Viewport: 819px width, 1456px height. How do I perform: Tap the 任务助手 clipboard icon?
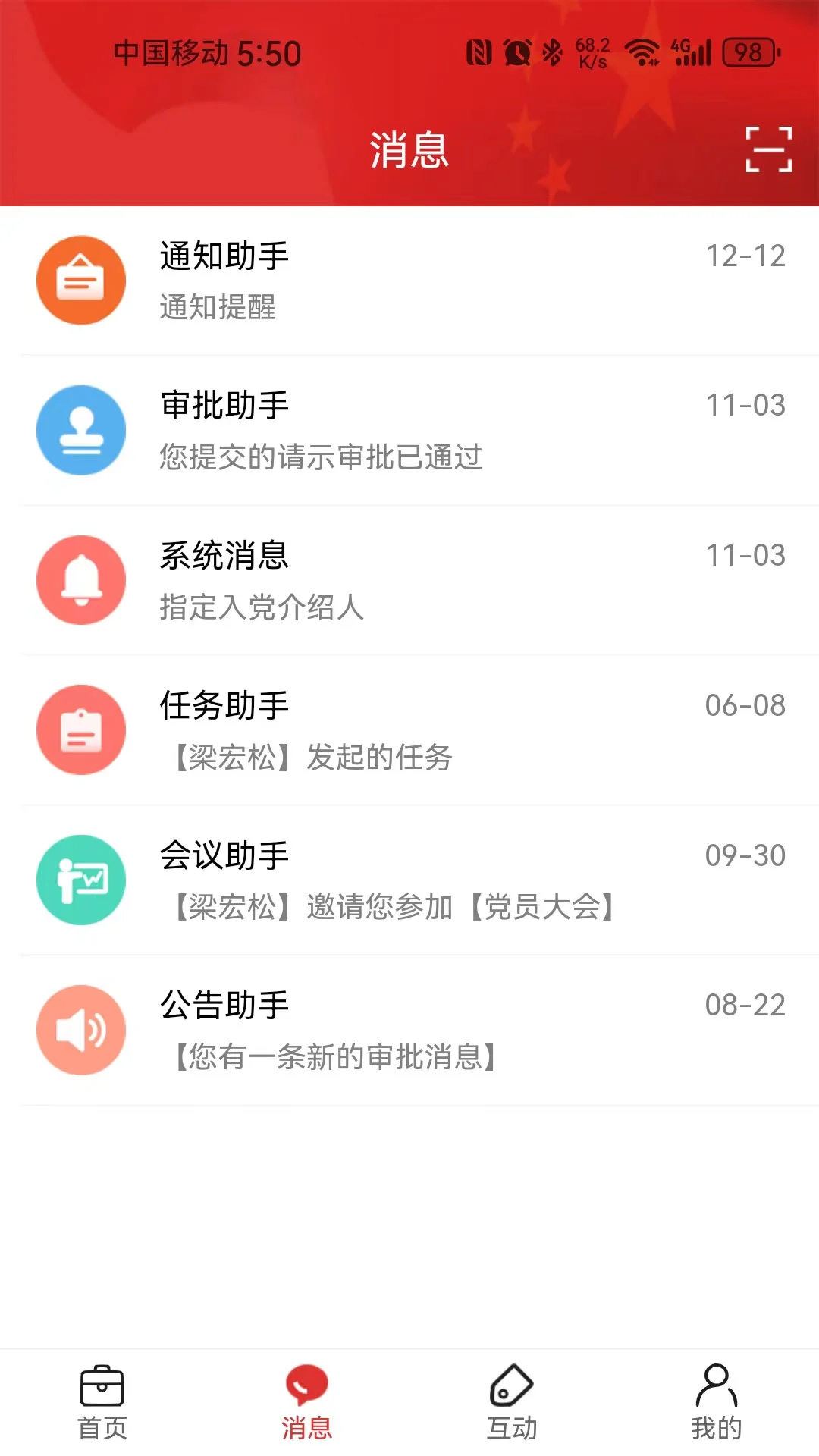coord(81,729)
